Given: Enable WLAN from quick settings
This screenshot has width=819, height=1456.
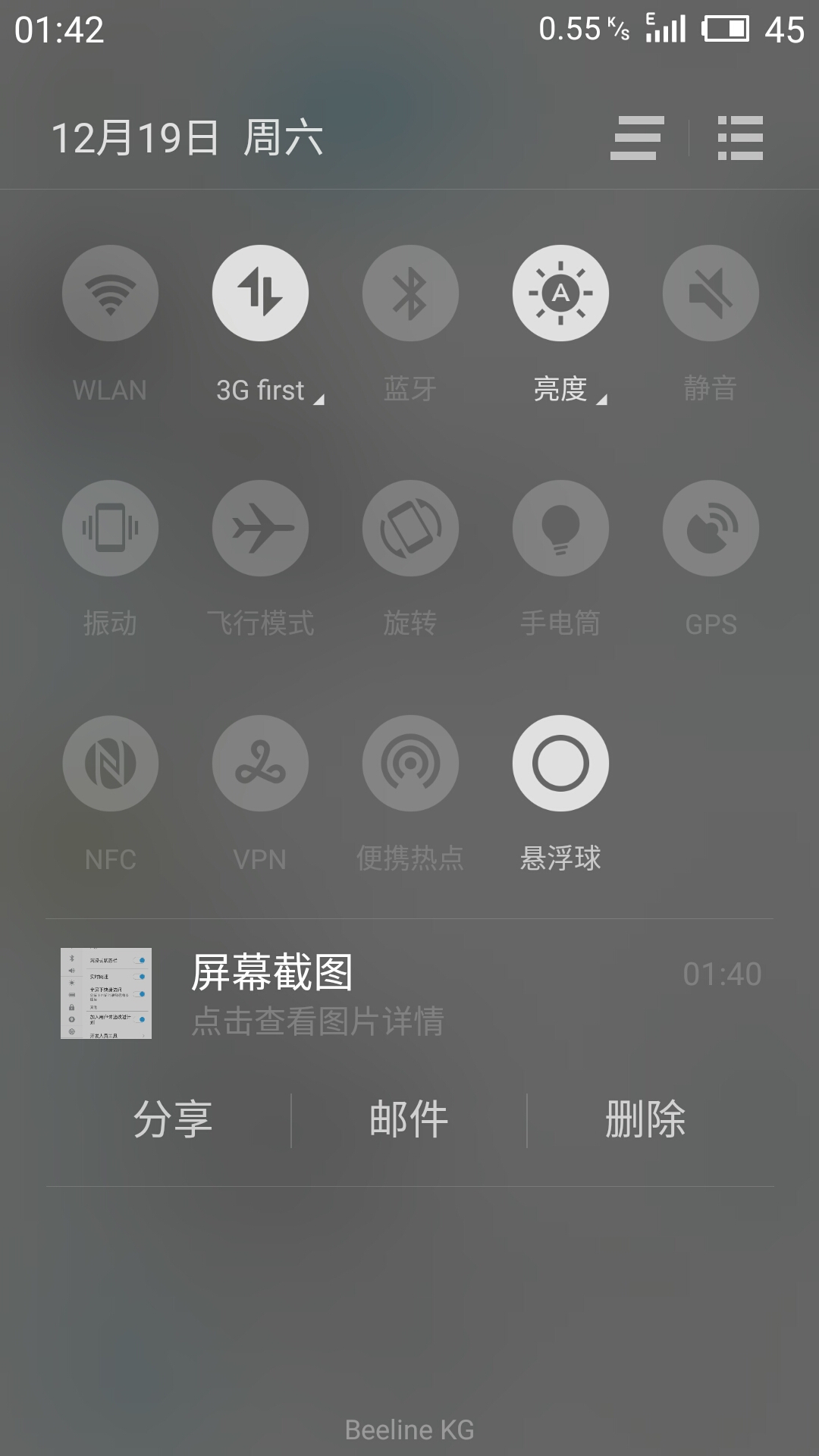Looking at the screenshot, I should point(110,293).
